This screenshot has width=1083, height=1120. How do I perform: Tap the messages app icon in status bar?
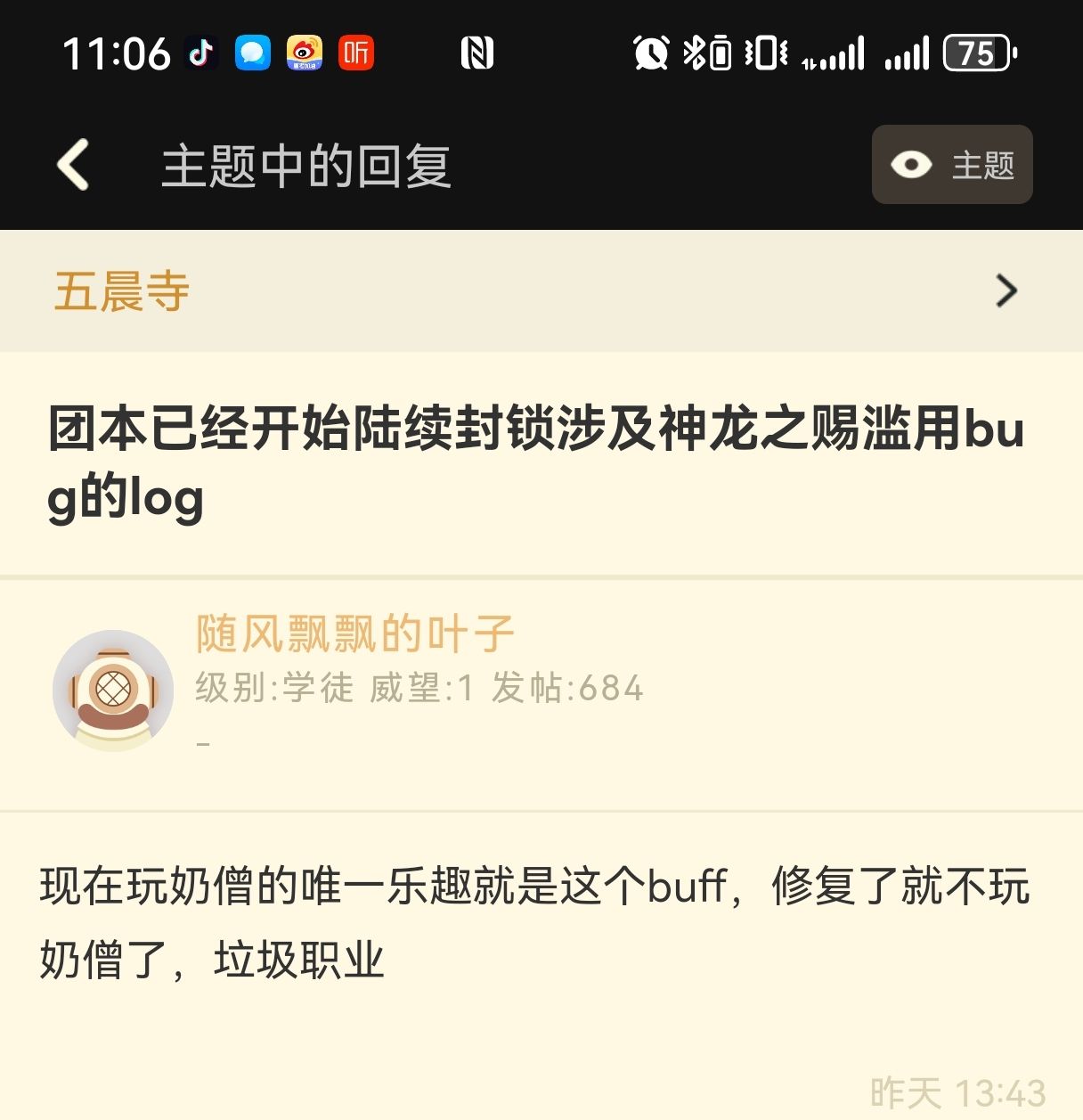(x=252, y=53)
